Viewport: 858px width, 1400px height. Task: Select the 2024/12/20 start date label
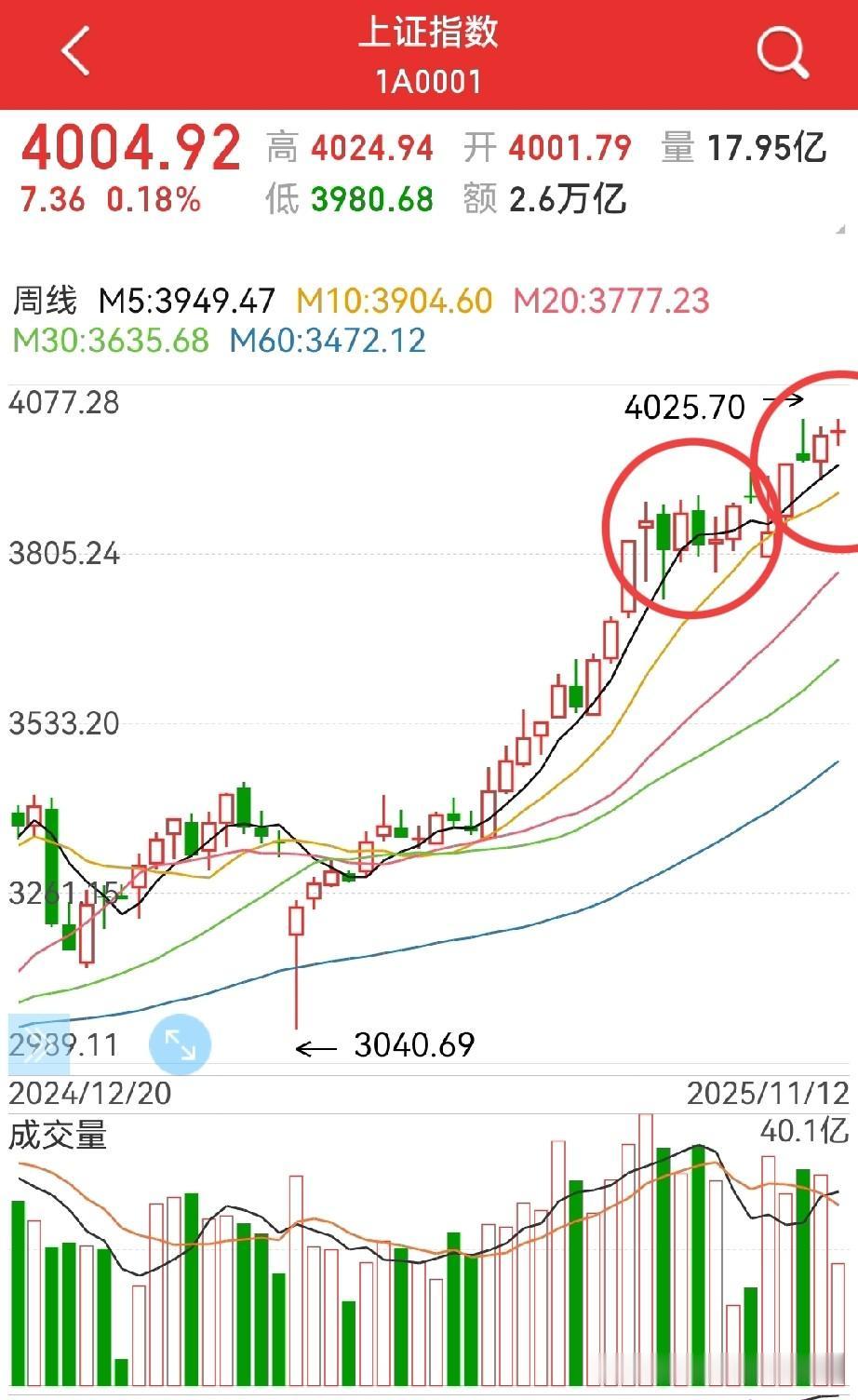point(90,1091)
